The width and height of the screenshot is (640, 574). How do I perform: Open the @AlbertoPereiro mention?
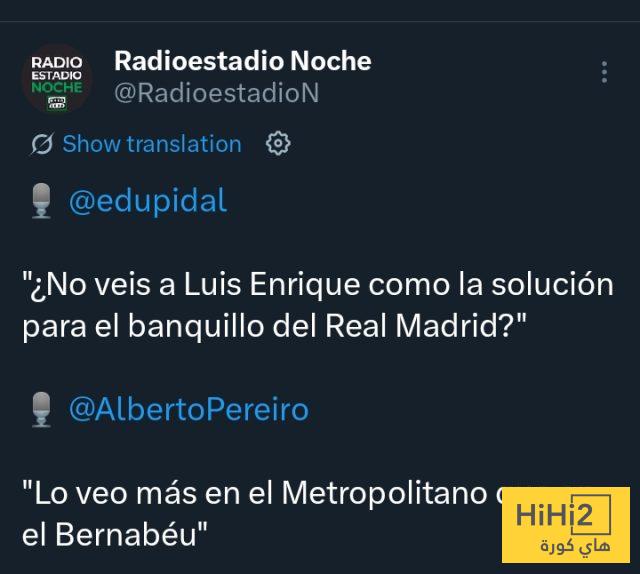click(x=188, y=409)
